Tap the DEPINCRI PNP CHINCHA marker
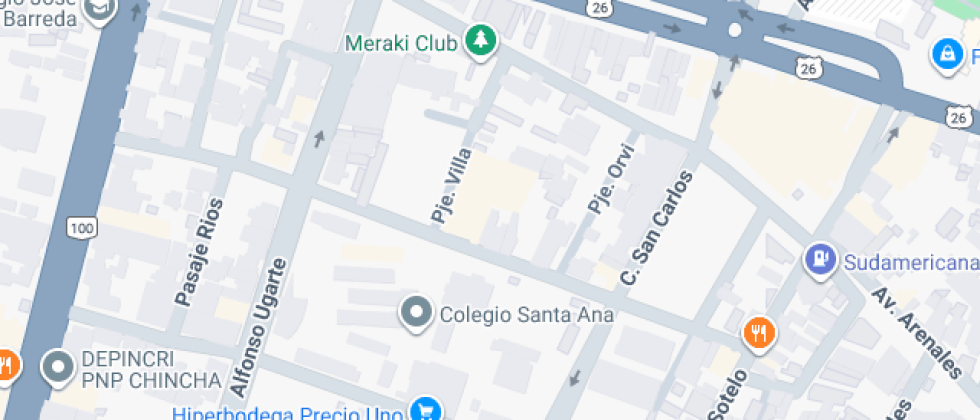This screenshot has height=420, width=980. [59, 367]
